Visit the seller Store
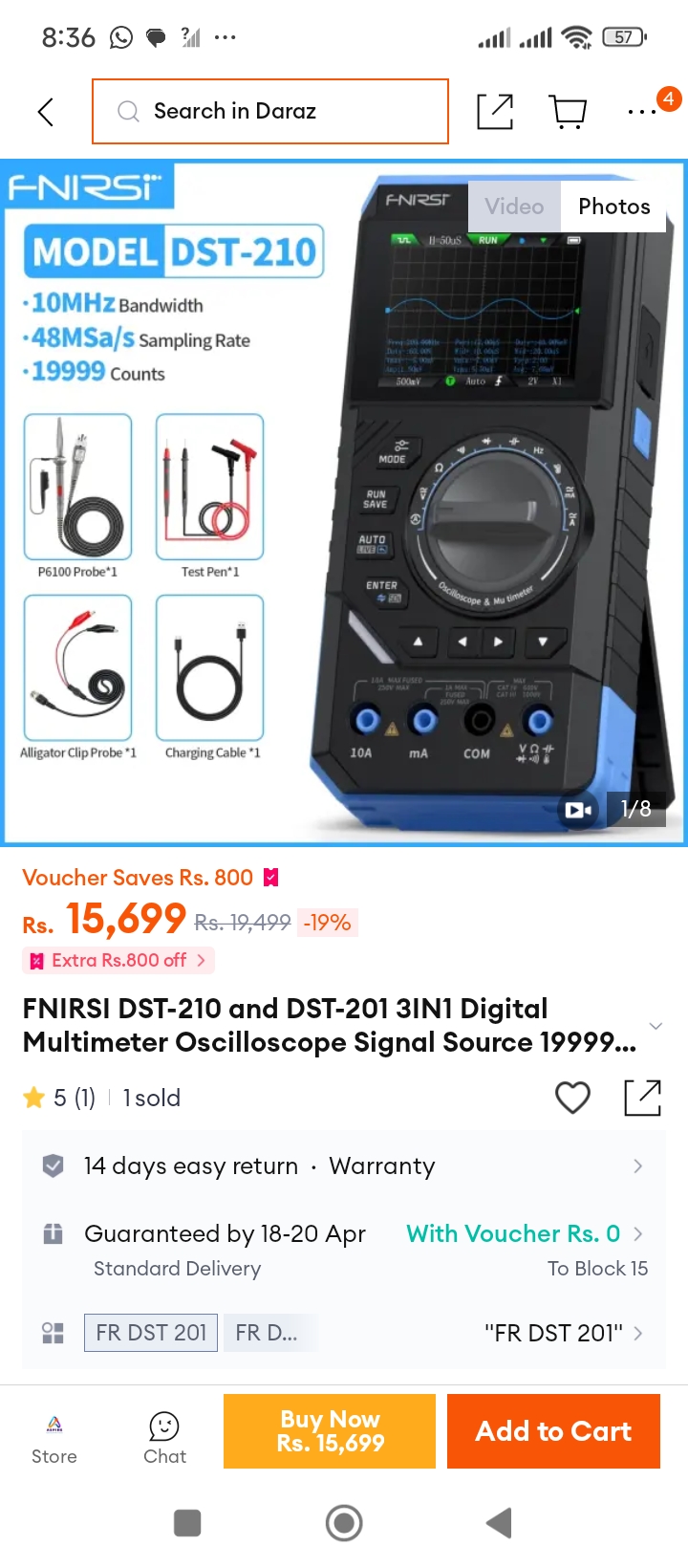The image size is (688, 1568). tap(54, 1440)
